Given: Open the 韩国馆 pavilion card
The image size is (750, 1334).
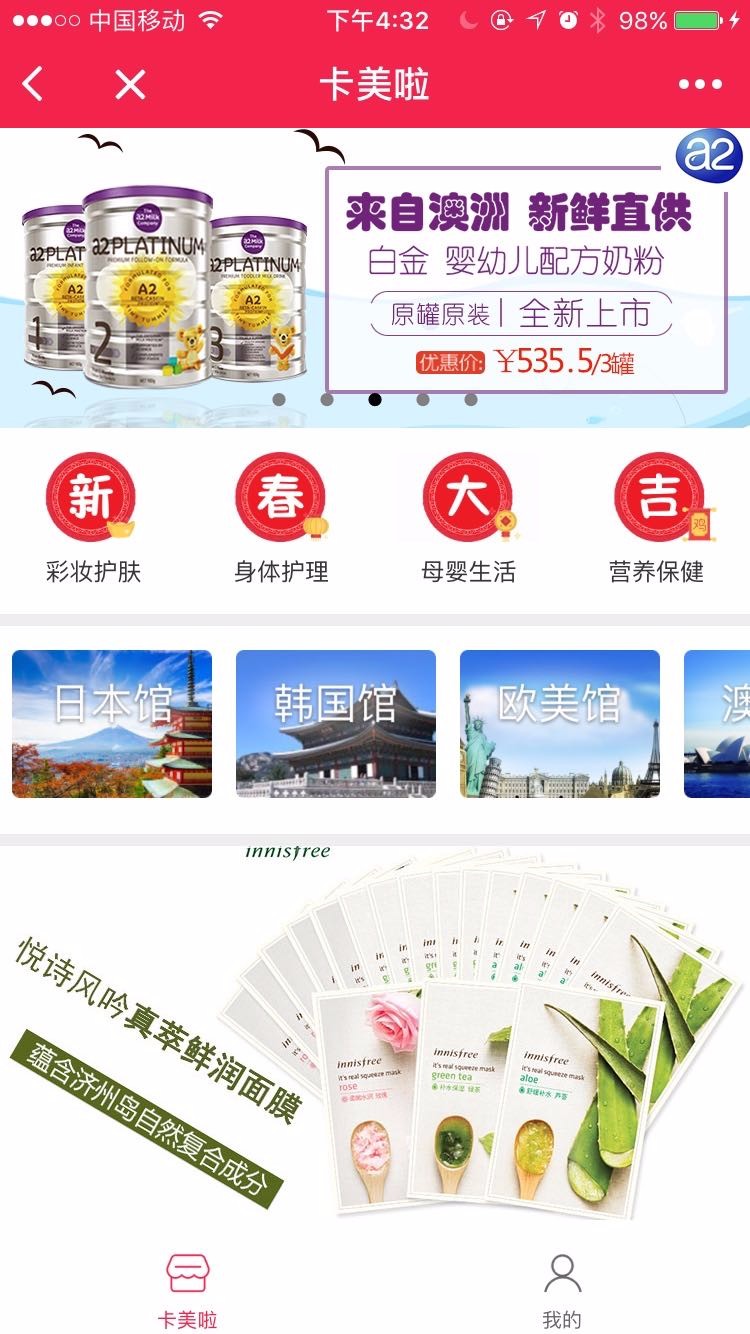Looking at the screenshot, I should coord(336,724).
